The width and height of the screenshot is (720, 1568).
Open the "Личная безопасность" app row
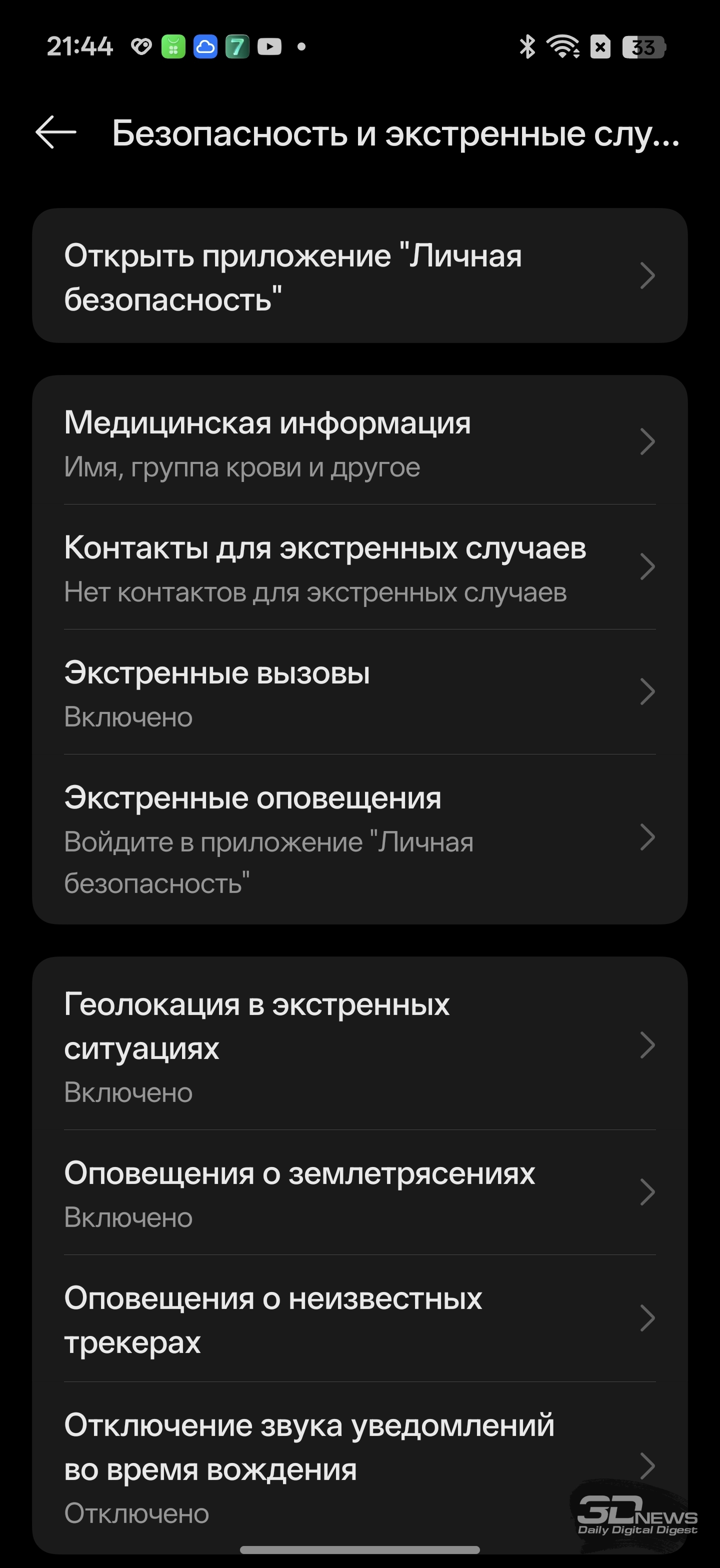[x=359, y=276]
